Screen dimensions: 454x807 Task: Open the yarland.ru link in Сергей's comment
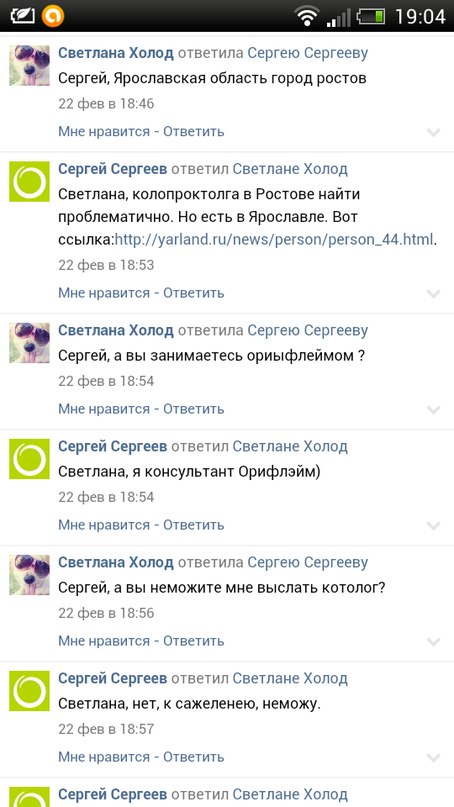[275, 239]
